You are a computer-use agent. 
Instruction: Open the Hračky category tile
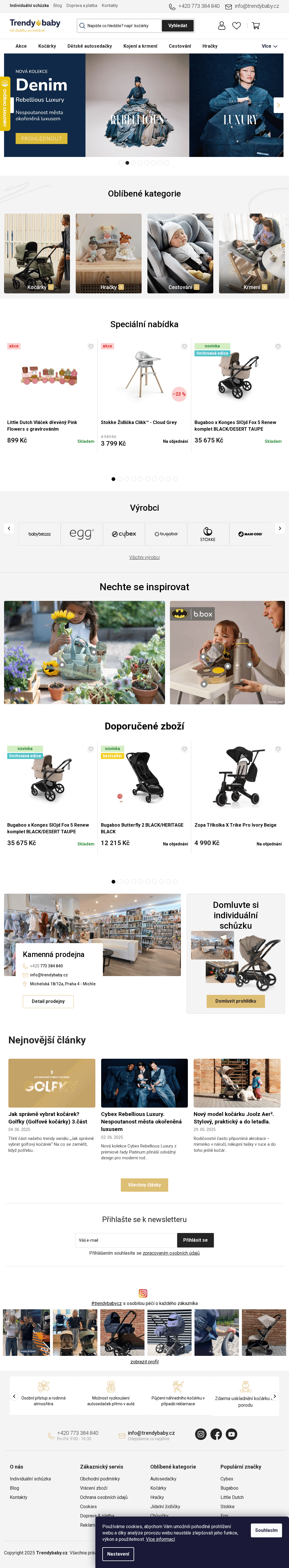click(x=109, y=253)
